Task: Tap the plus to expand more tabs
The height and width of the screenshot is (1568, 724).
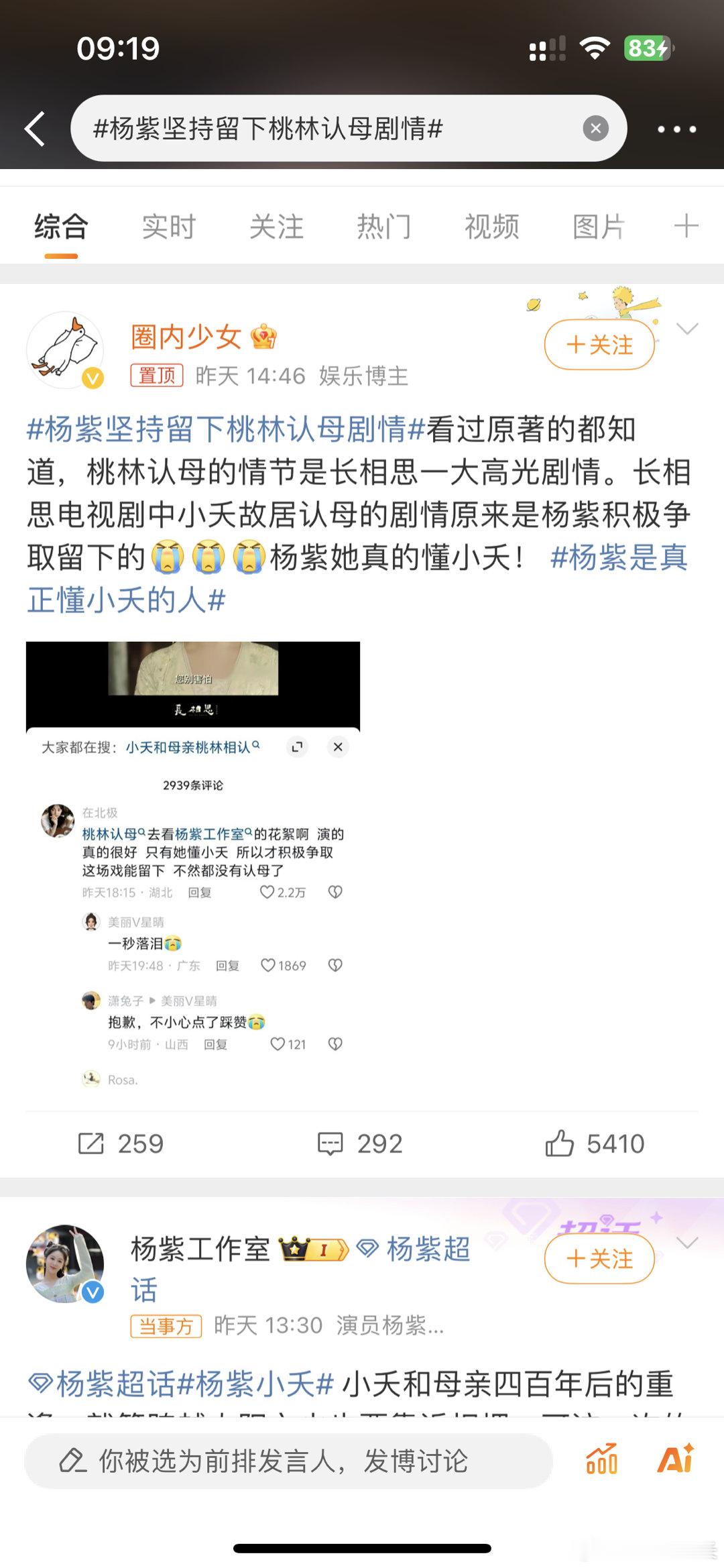Action: click(686, 227)
